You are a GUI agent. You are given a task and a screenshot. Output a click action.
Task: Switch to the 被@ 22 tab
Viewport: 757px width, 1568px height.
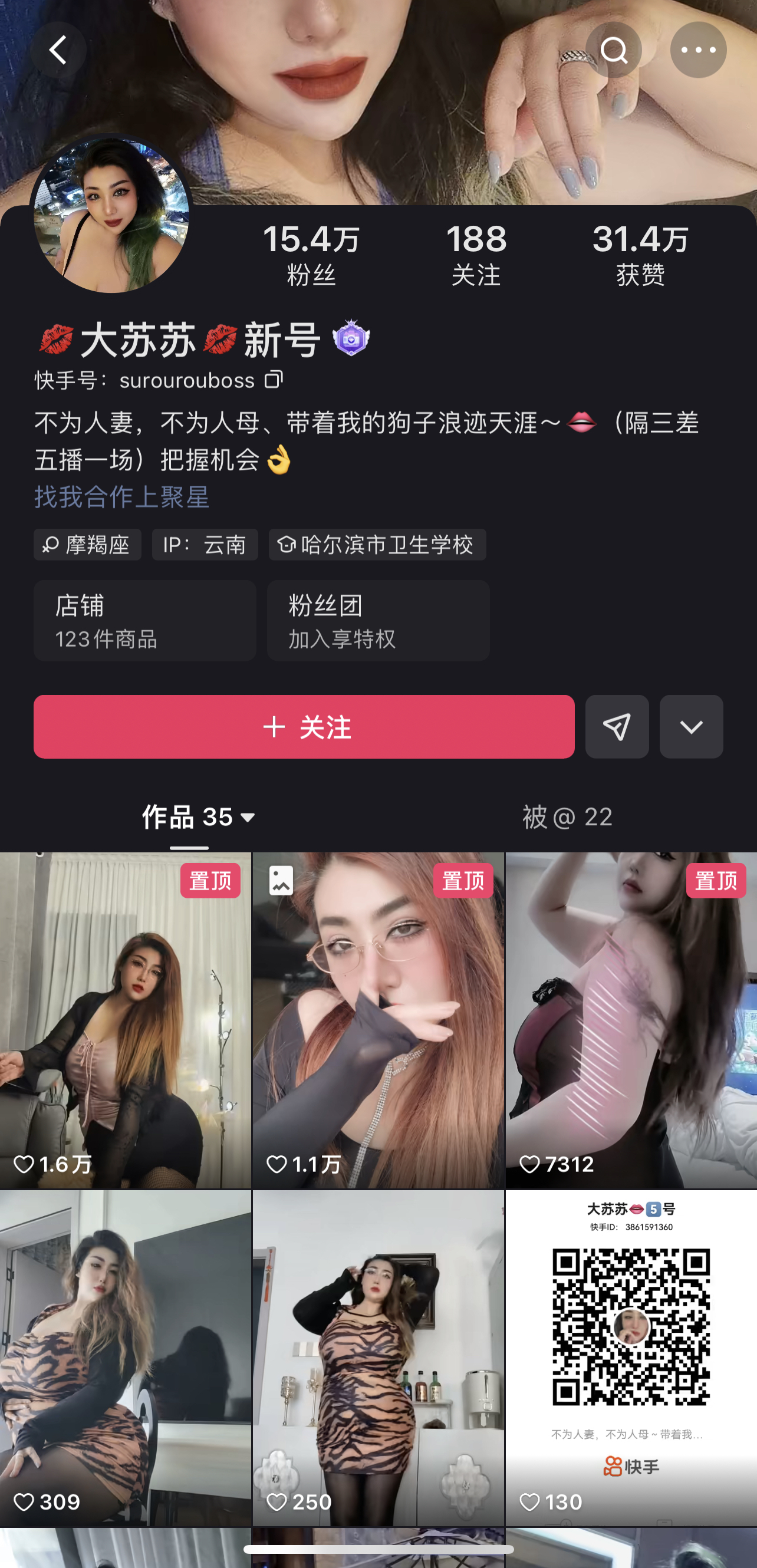pyautogui.click(x=567, y=816)
